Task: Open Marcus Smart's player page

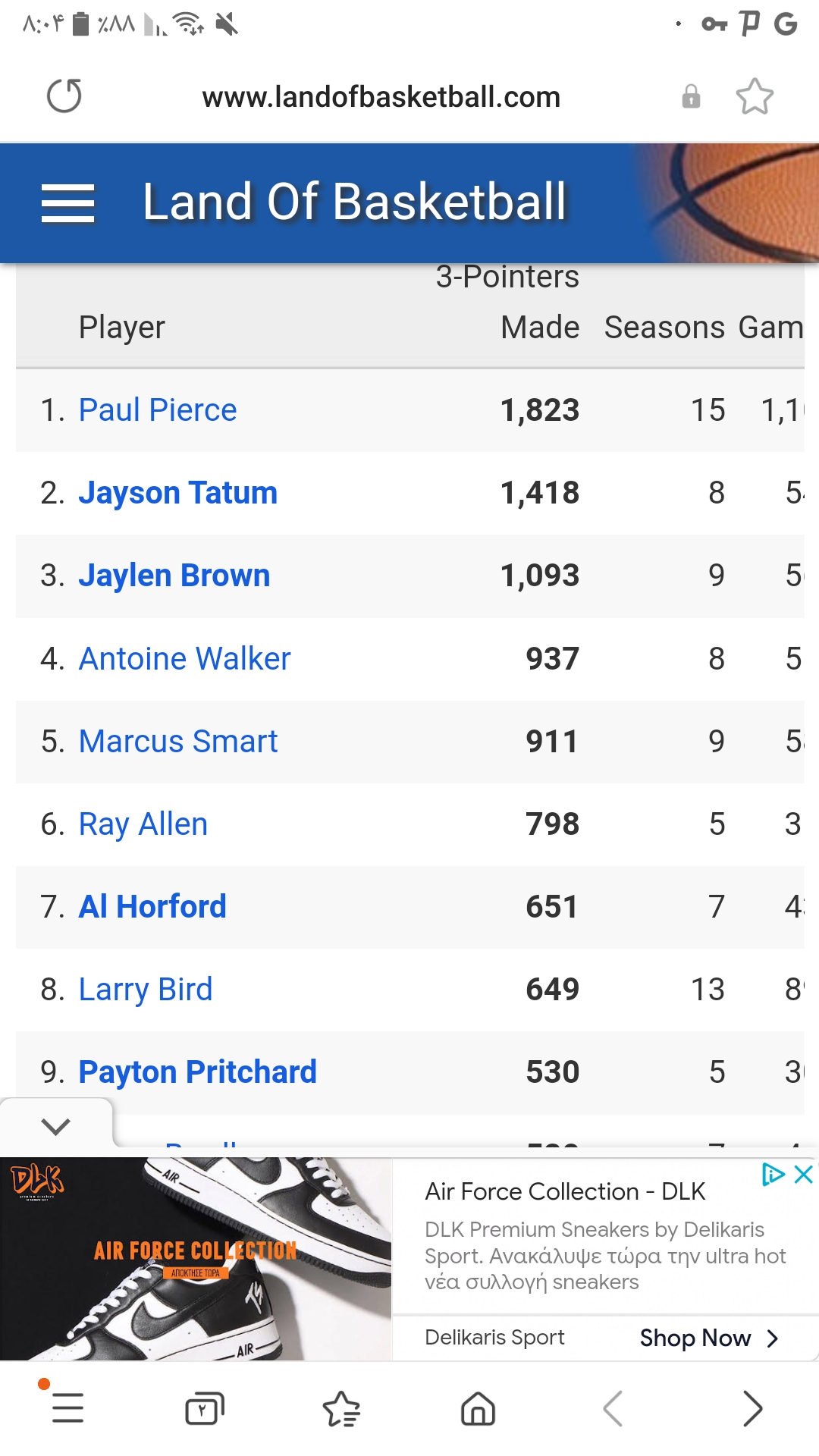Action: pyautogui.click(x=178, y=741)
